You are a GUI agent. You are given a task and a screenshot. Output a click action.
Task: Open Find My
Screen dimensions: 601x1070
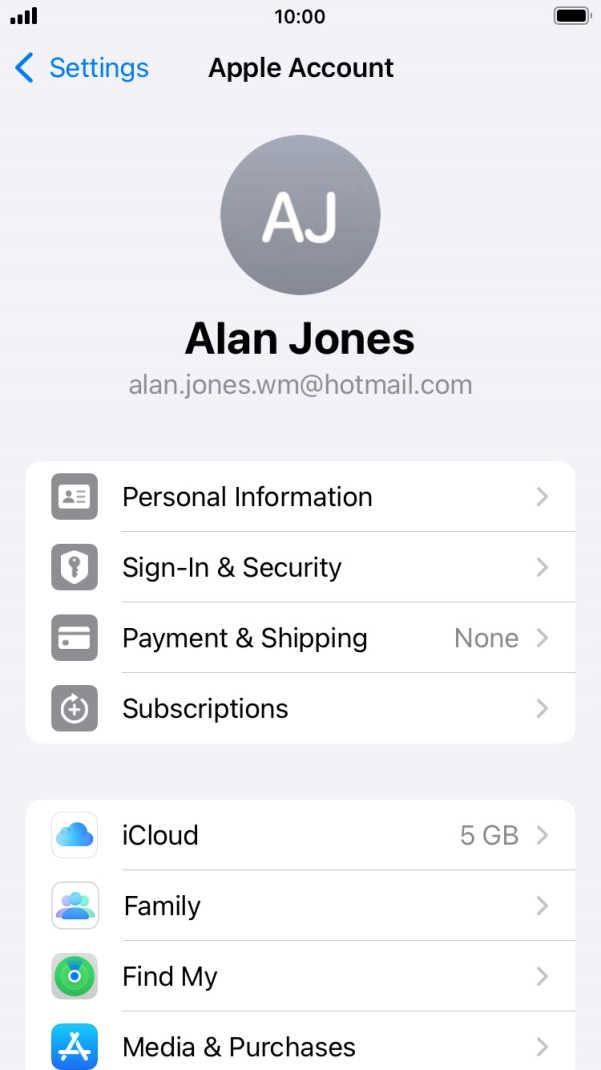coord(300,977)
